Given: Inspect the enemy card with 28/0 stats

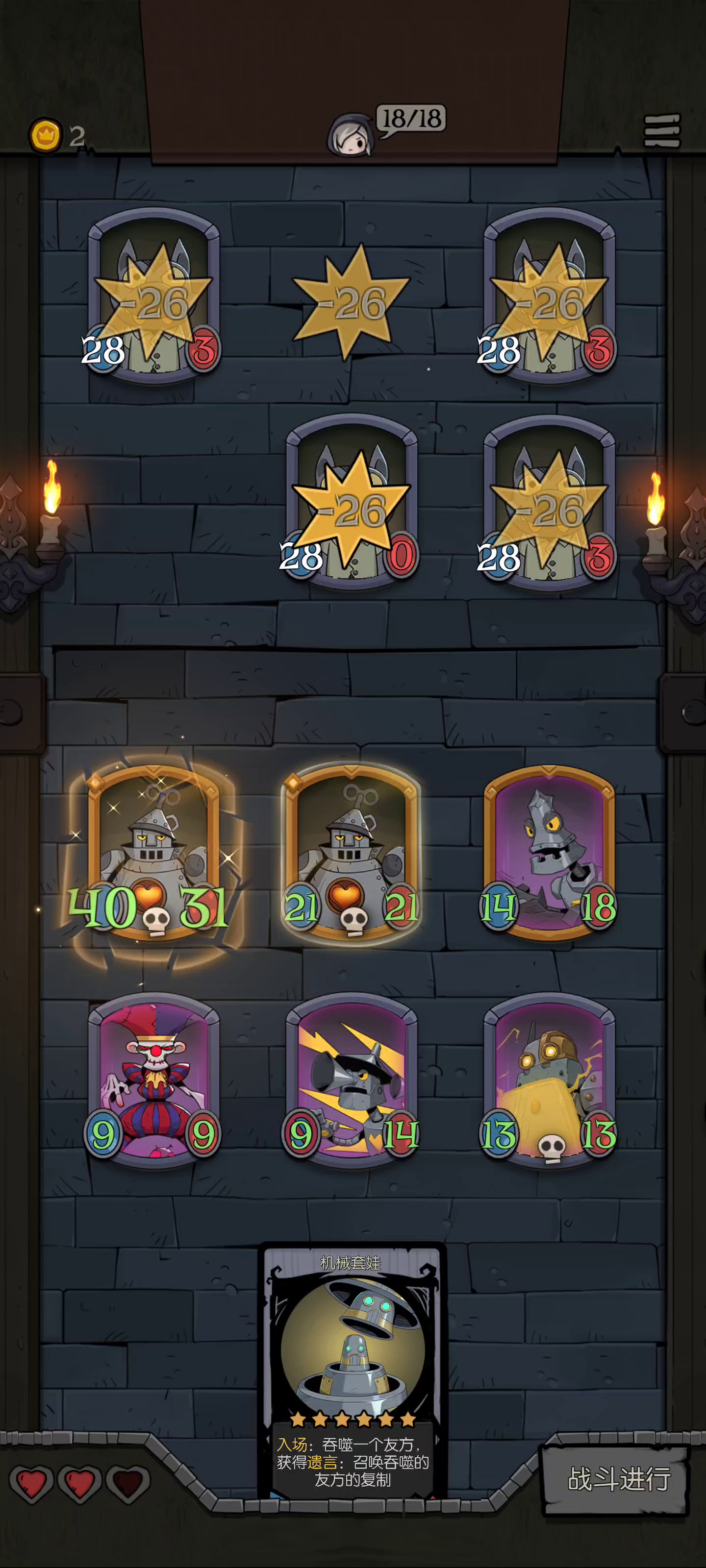Looking at the screenshot, I should click(352, 502).
